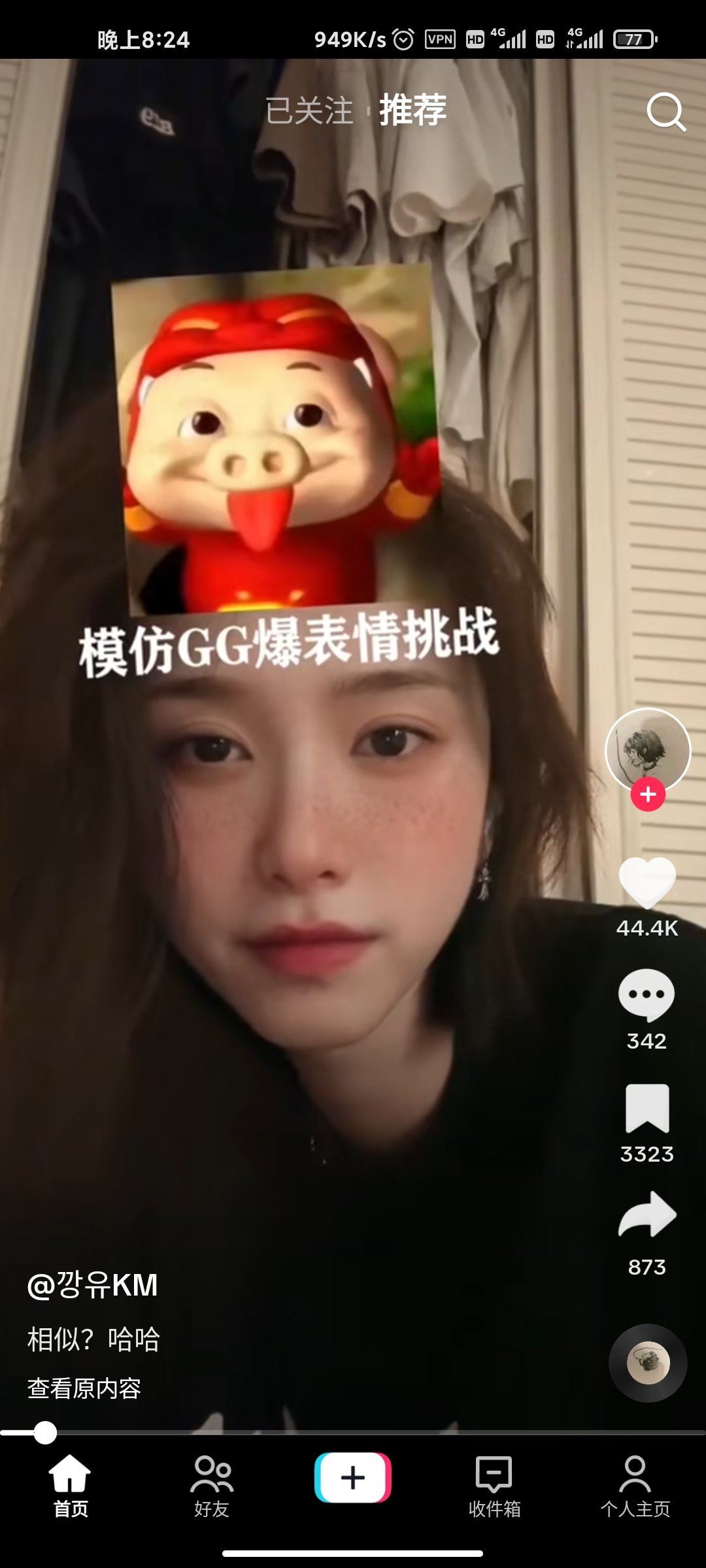The height and width of the screenshot is (1568, 706).
Task: Open the search function
Action: [x=667, y=112]
